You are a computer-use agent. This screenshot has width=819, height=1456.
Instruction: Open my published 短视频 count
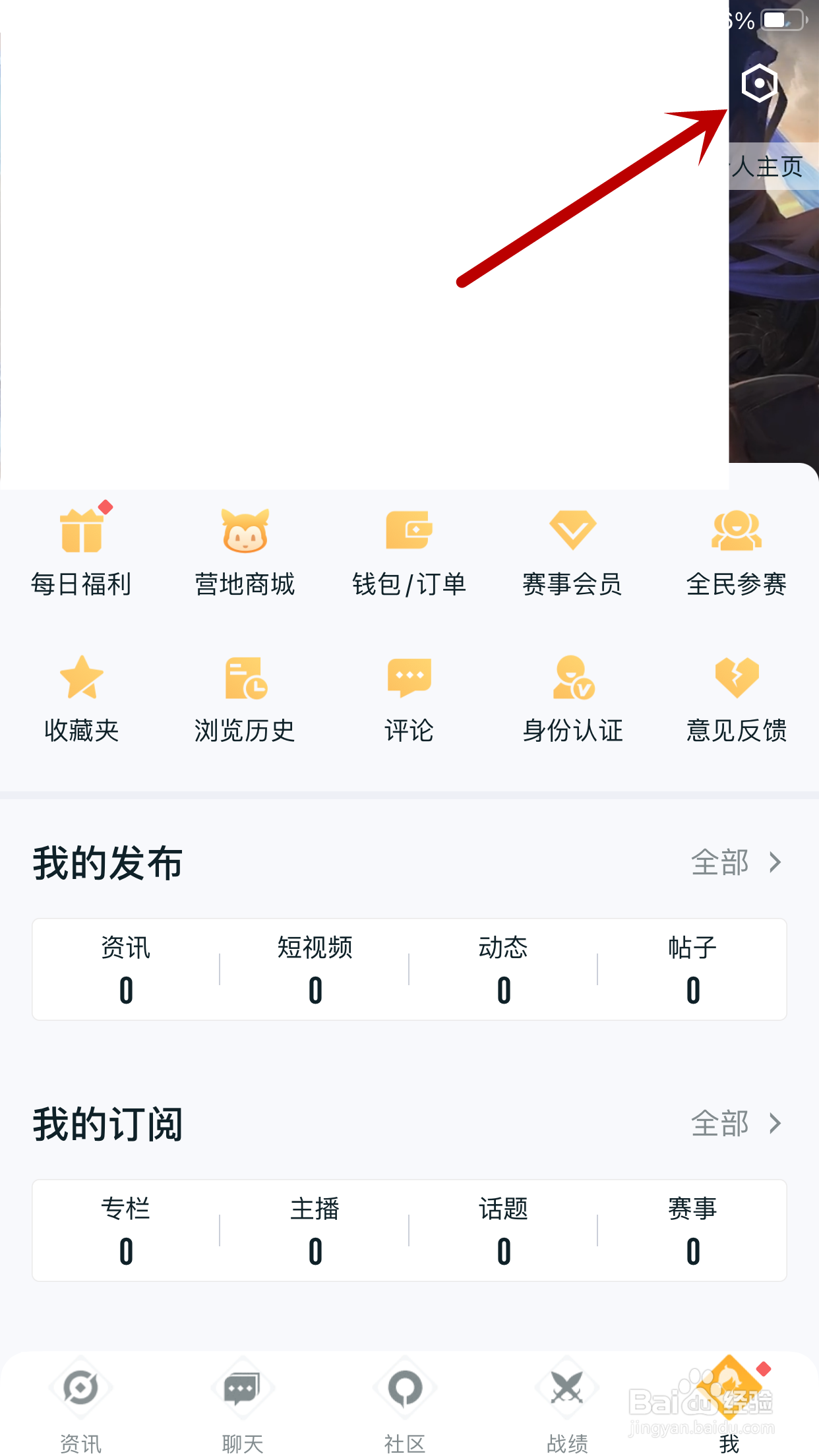(315, 969)
